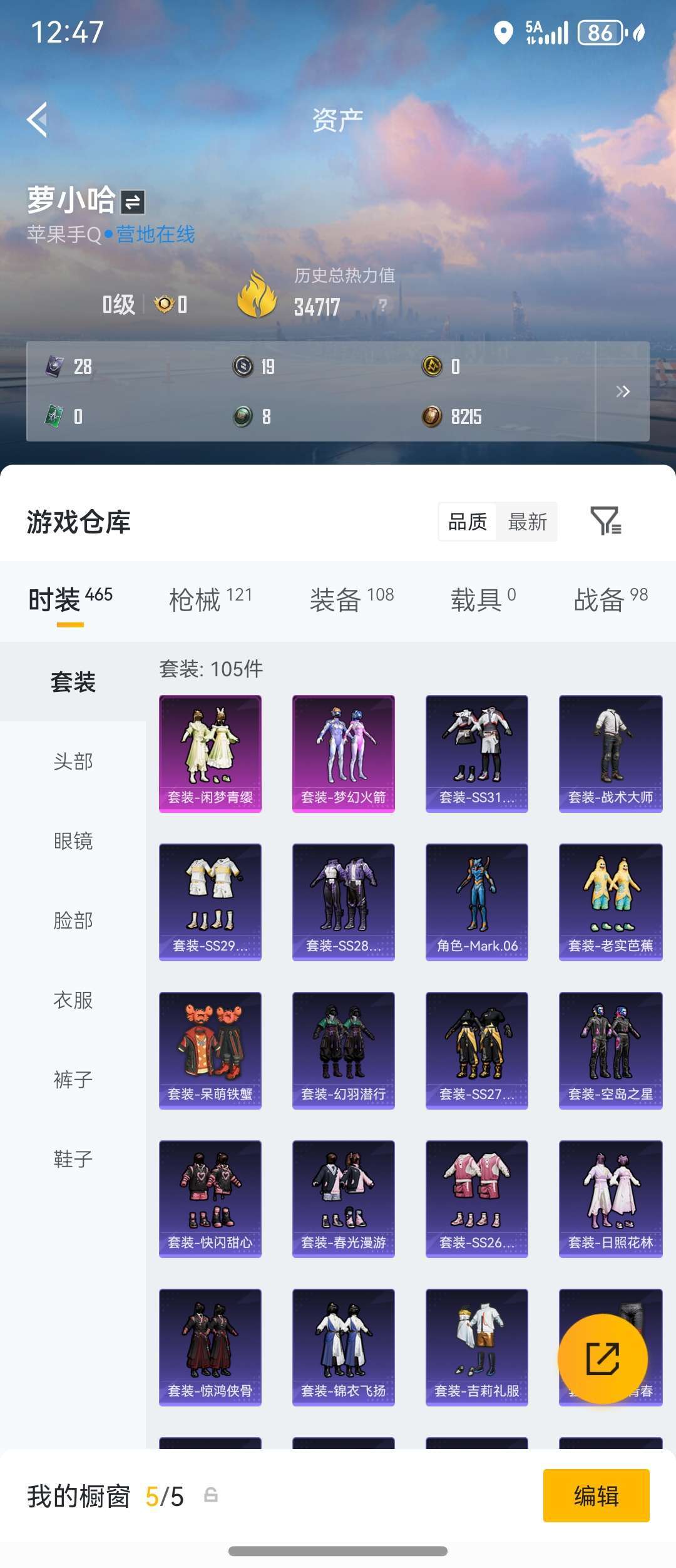Select the 眼镜 category

coord(73,841)
